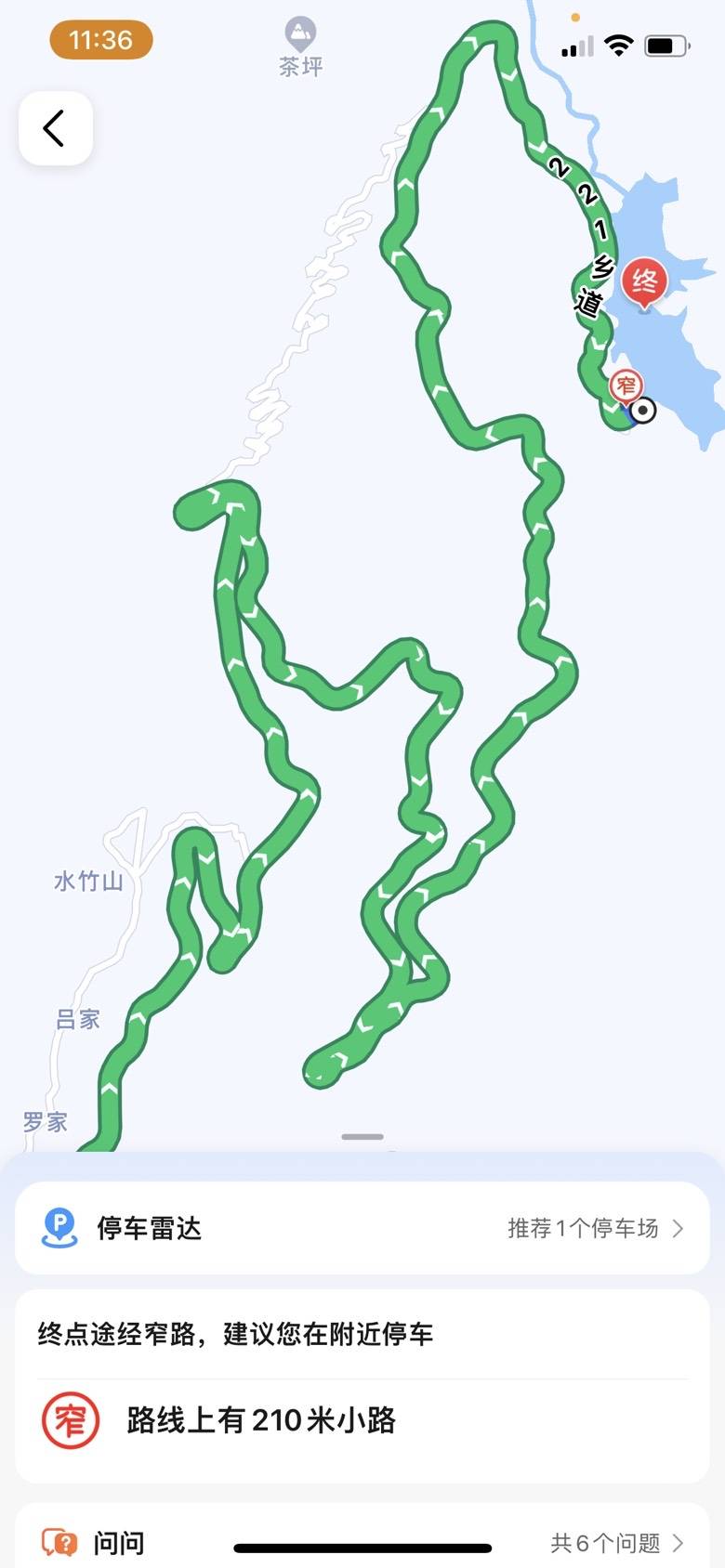This screenshot has width=725, height=1568.
Task: Open 停车雷达 parking recommendations
Action: (362, 1228)
